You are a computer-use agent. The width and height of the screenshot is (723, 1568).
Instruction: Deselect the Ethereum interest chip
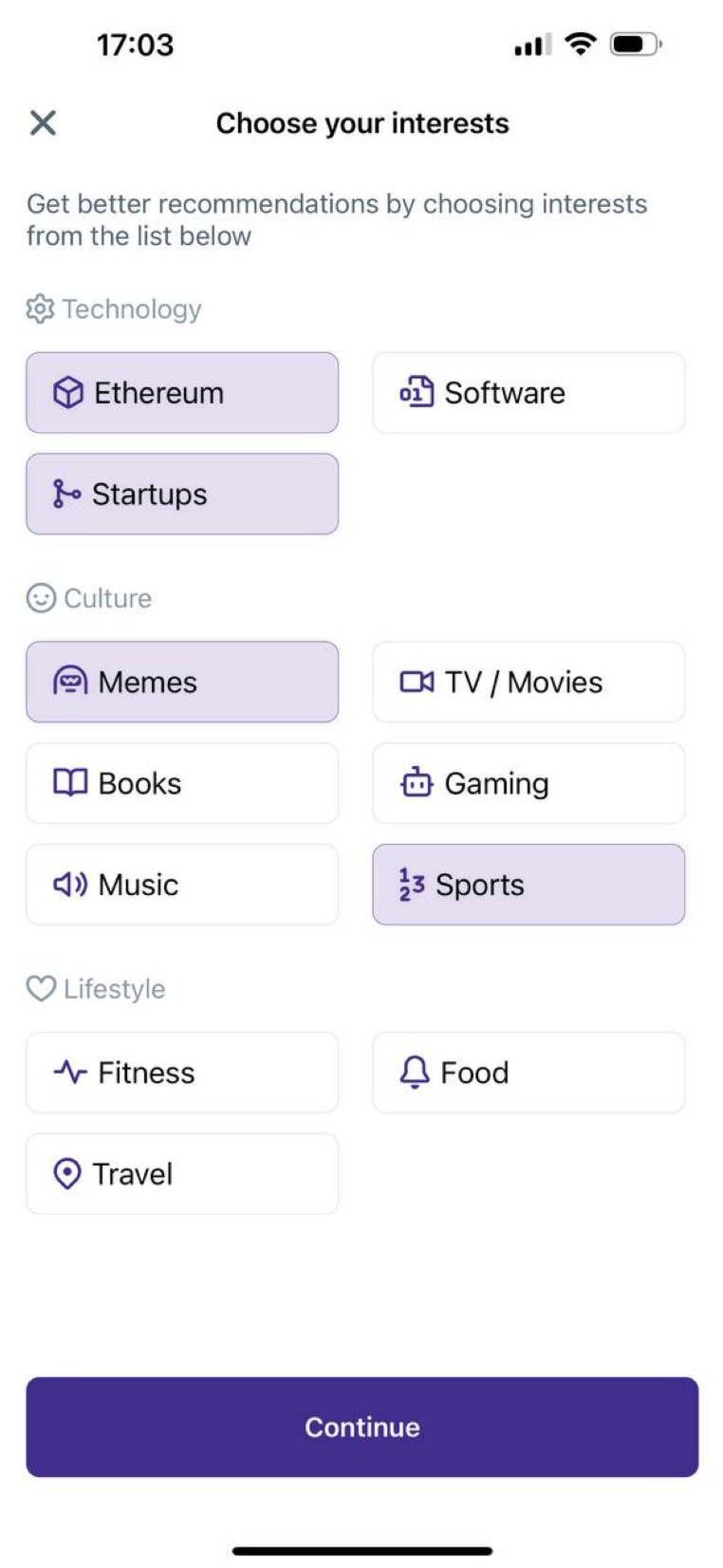[x=182, y=393]
